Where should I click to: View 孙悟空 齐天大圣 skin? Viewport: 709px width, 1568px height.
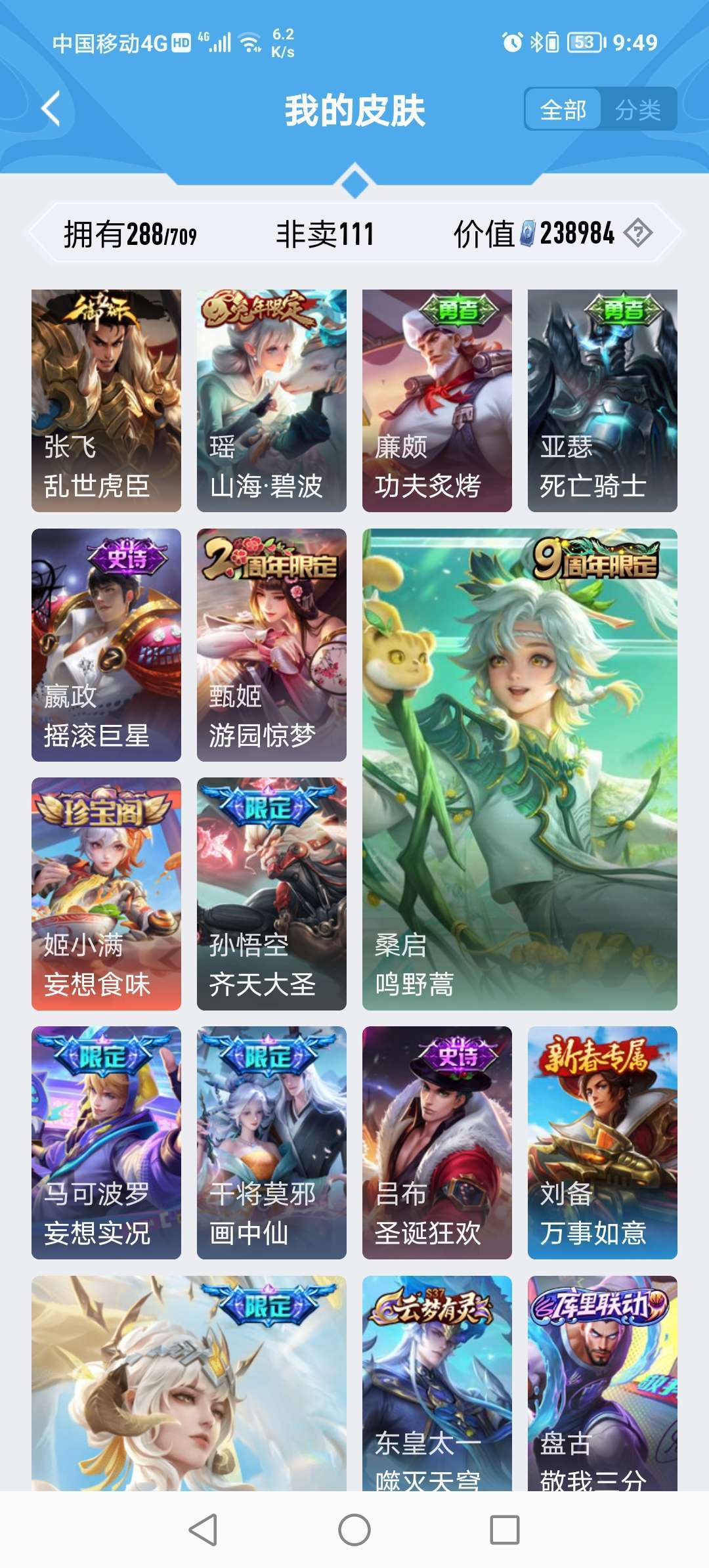pos(272,894)
